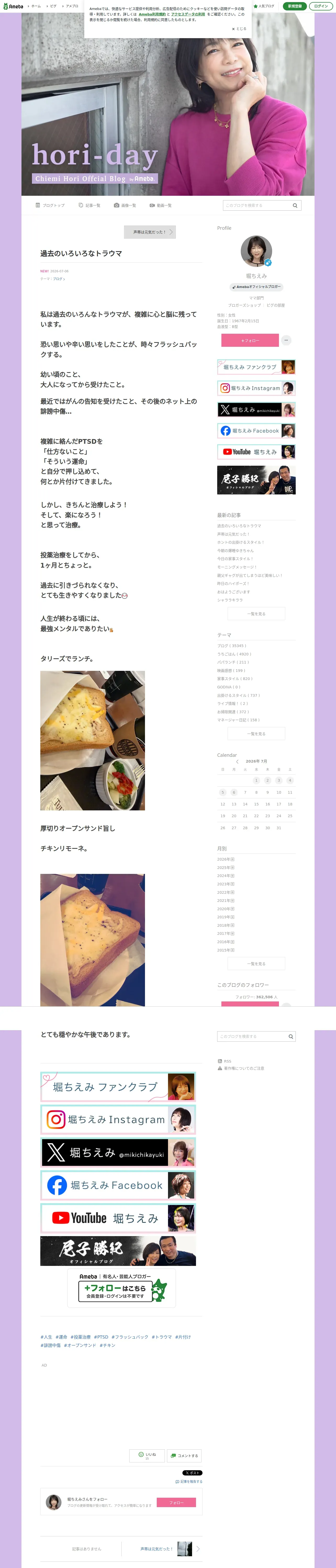The image size is (336, 1568).
Task: Select the うちごはん theme category
Action: point(234,654)
